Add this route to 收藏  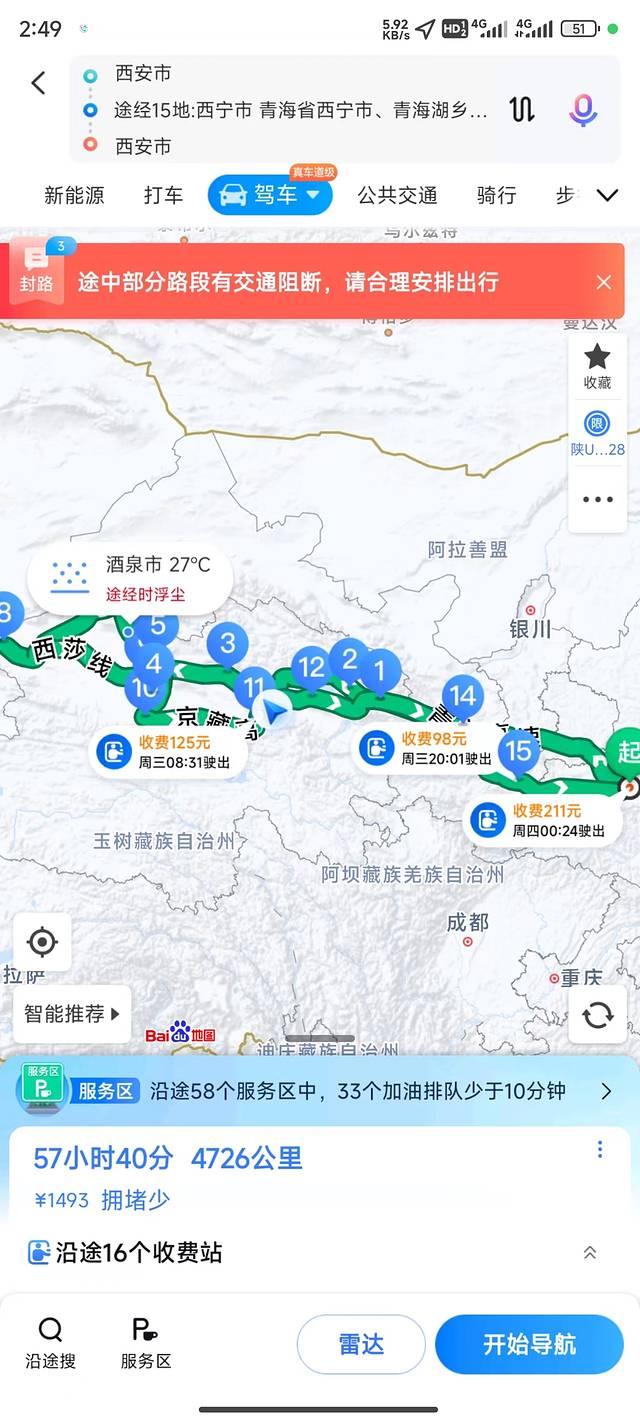click(597, 366)
